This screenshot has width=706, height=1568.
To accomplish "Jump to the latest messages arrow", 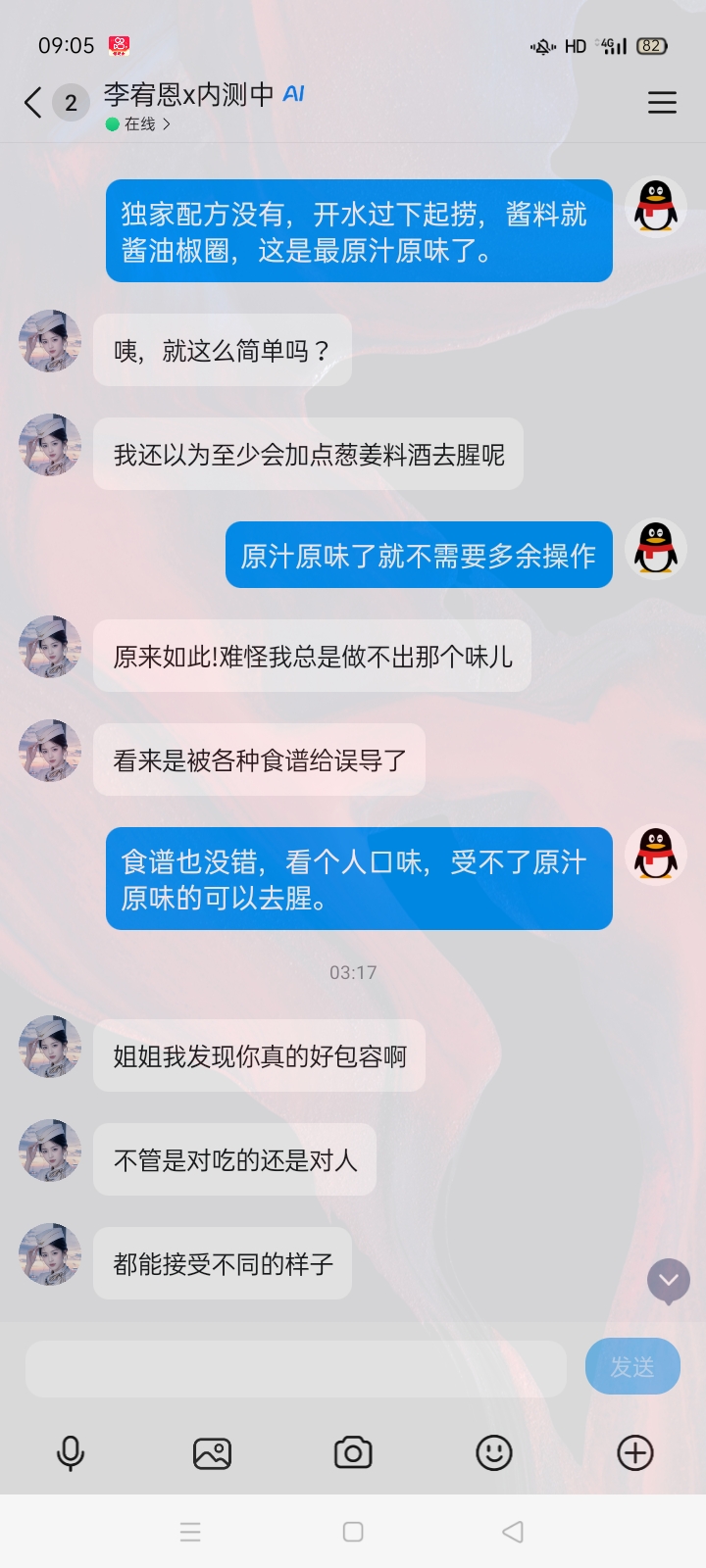I will (669, 1281).
